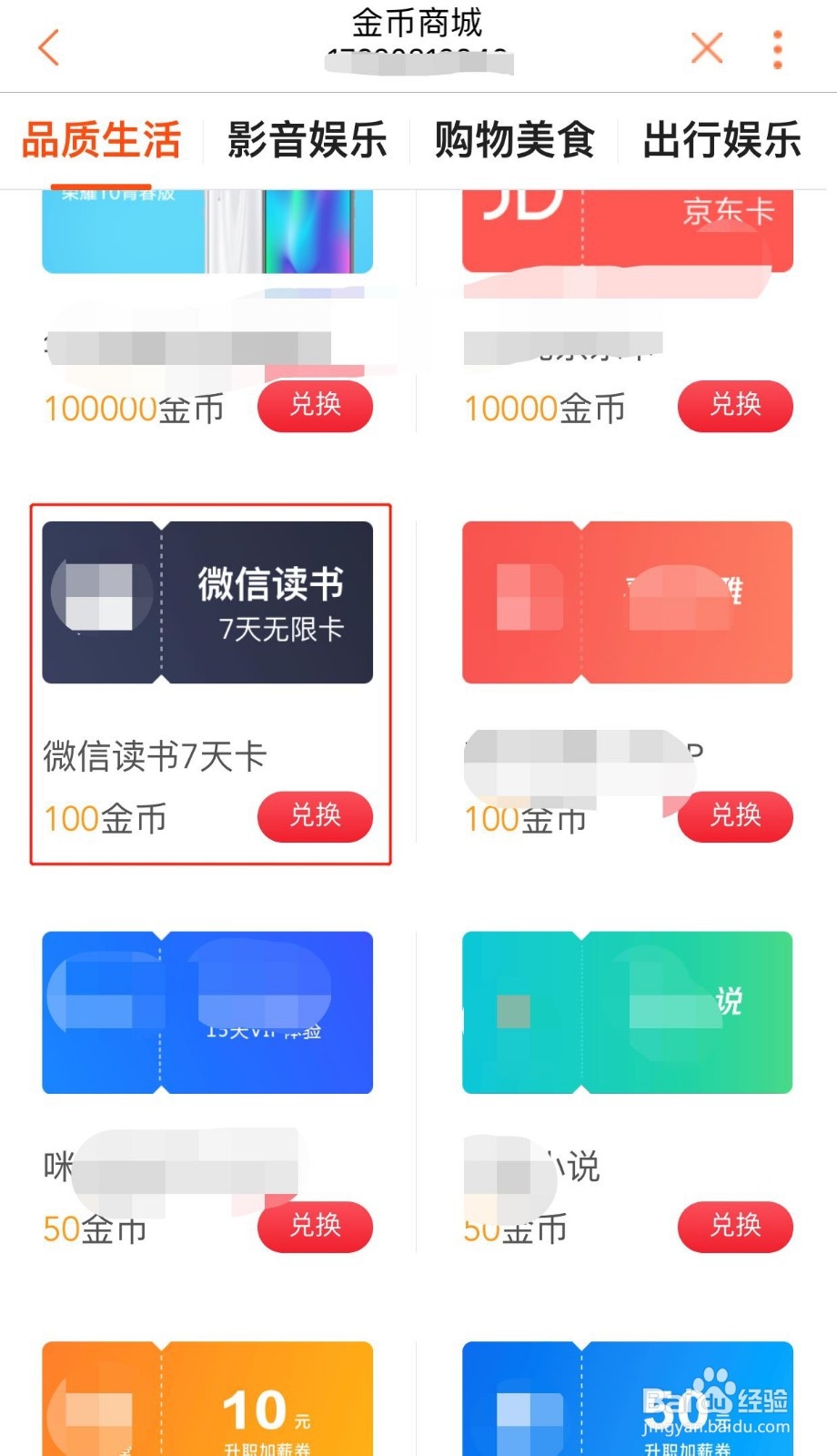Viewport: 837px width, 1456px height.
Task: Tap the green 小说 voucher card
Action: [x=628, y=1012]
